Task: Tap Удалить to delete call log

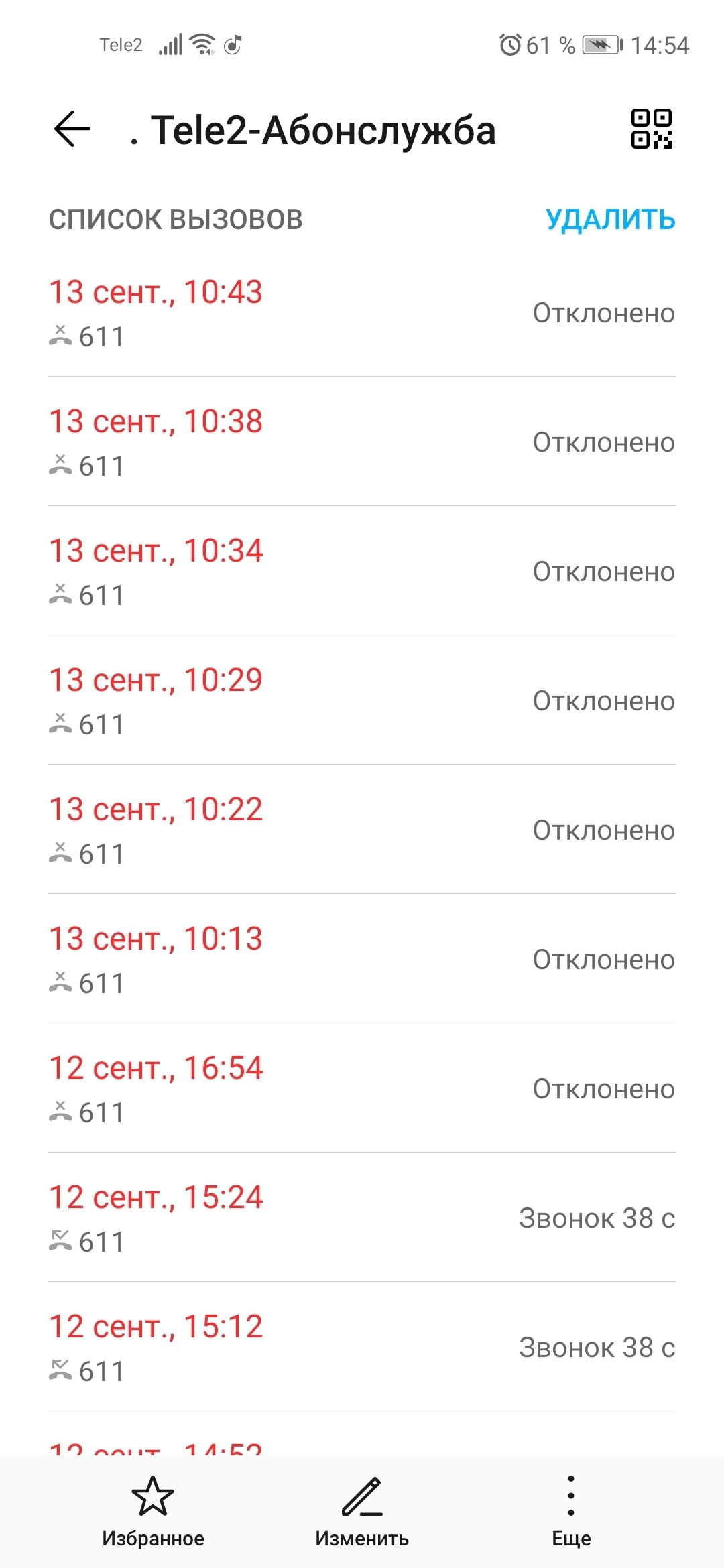Action: 610,220
